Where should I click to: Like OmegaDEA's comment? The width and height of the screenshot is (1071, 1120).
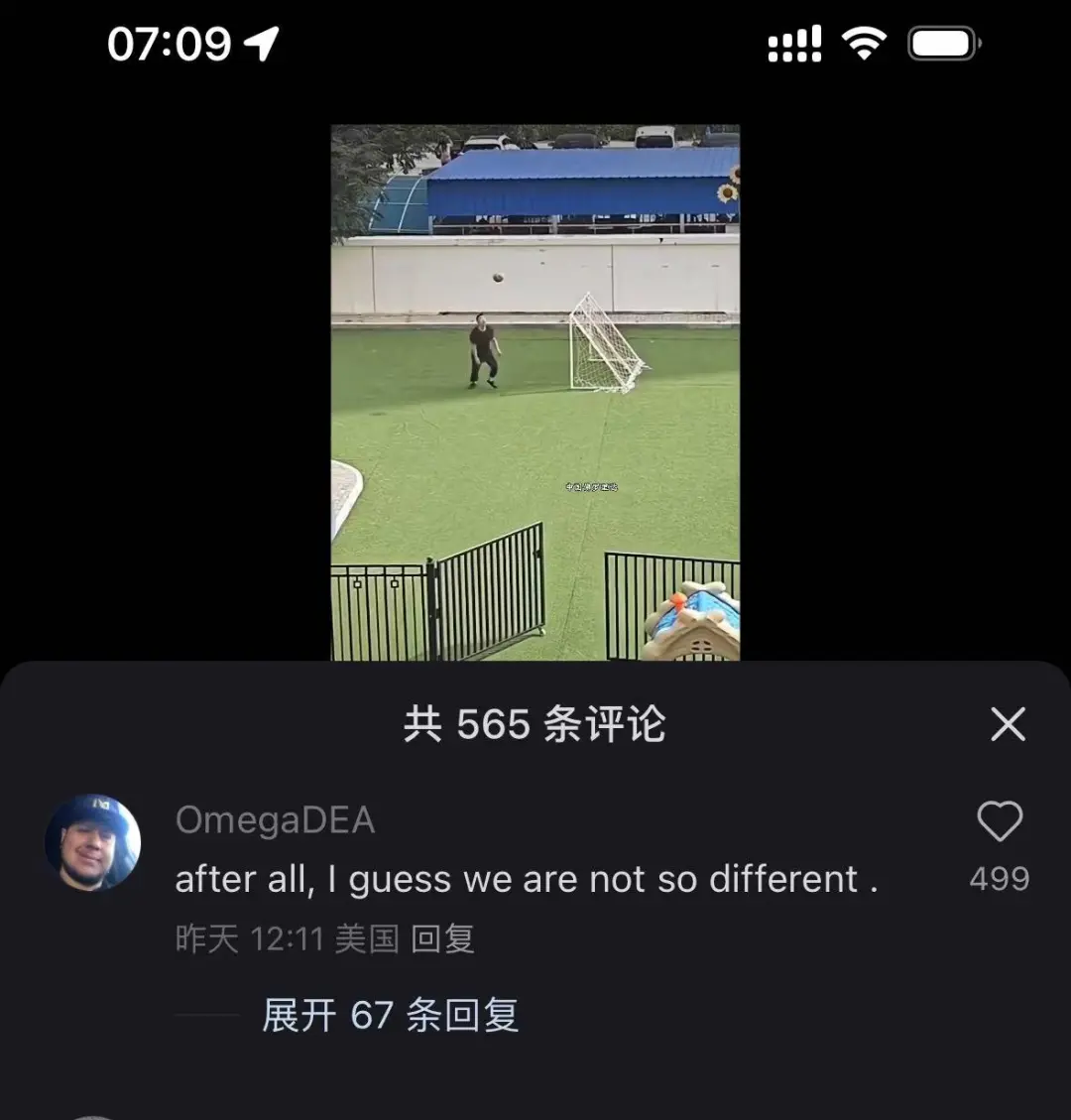[x=1000, y=822]
